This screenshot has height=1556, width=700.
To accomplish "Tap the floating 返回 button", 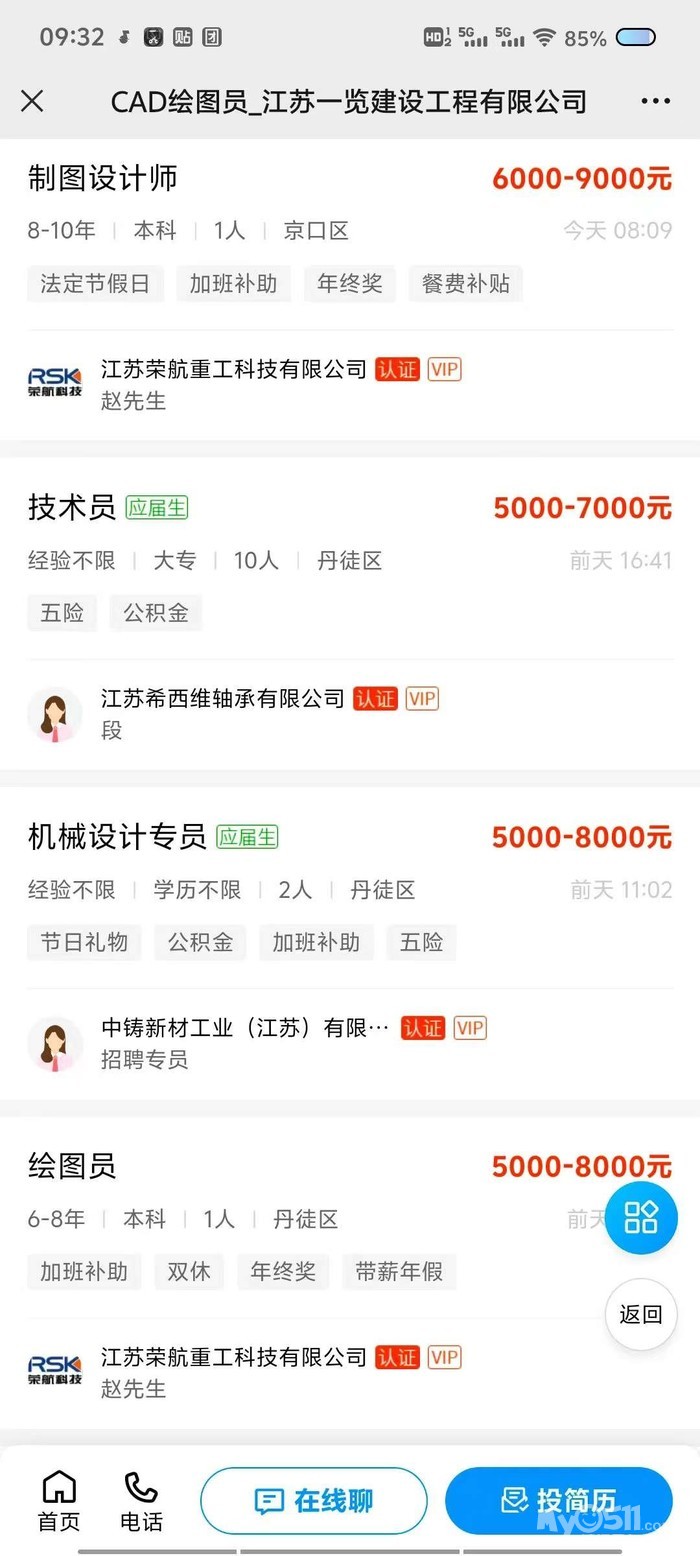I will point(641,1314).
